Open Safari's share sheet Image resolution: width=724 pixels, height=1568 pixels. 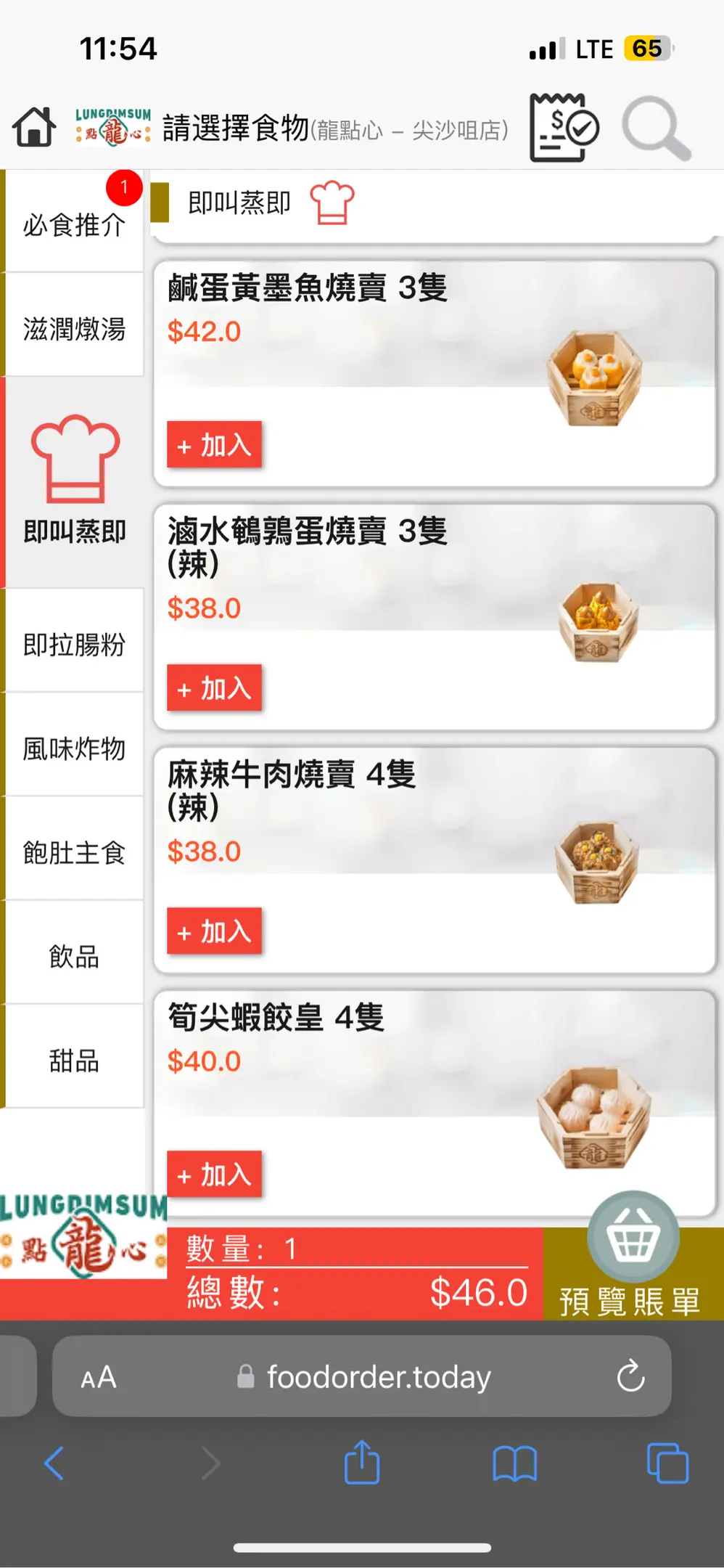(x=362, y=1463)
